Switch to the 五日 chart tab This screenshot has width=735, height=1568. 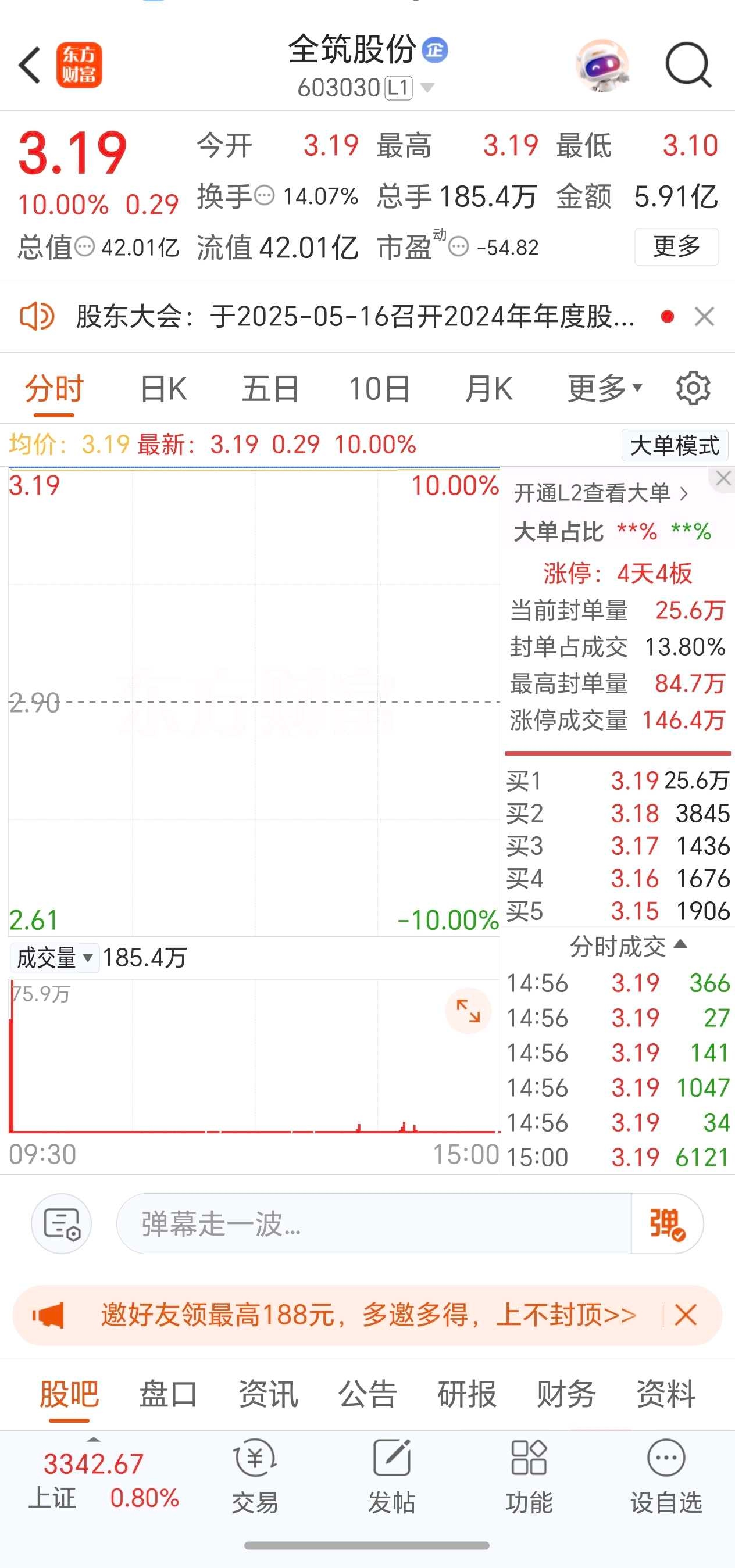point(270,388)
